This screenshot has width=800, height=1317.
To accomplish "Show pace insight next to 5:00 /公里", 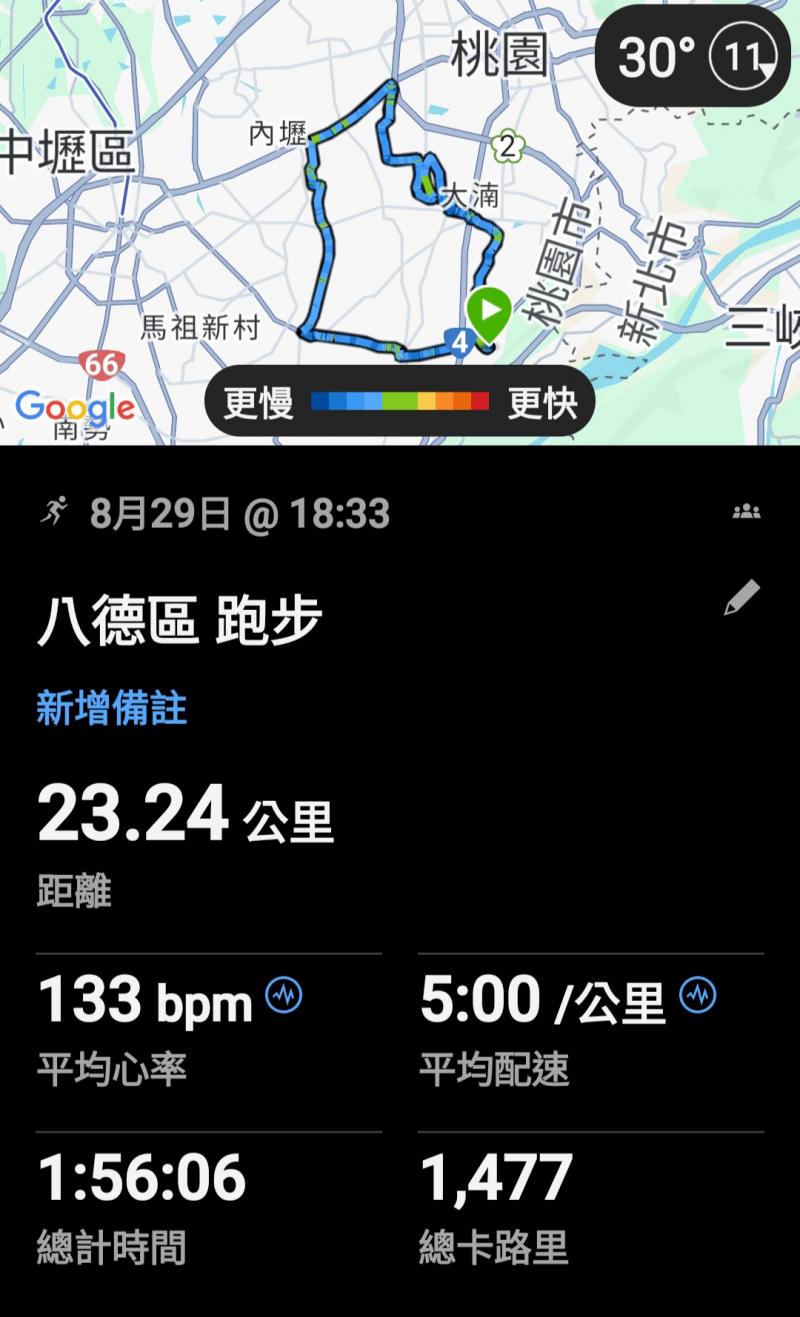I will pyautogui.click(x=698, y=995).
